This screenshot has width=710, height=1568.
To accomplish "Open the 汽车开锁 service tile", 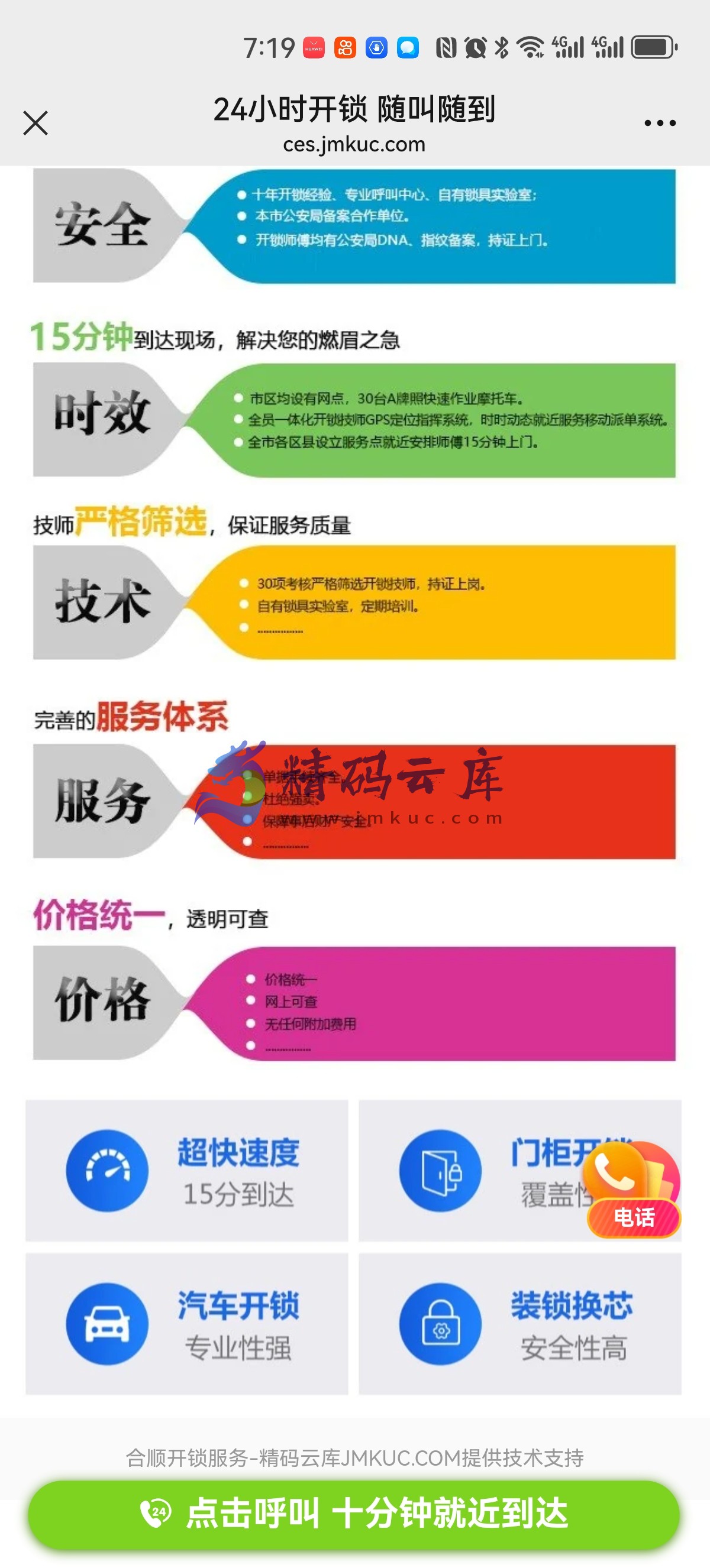I will pos(187,1324).
